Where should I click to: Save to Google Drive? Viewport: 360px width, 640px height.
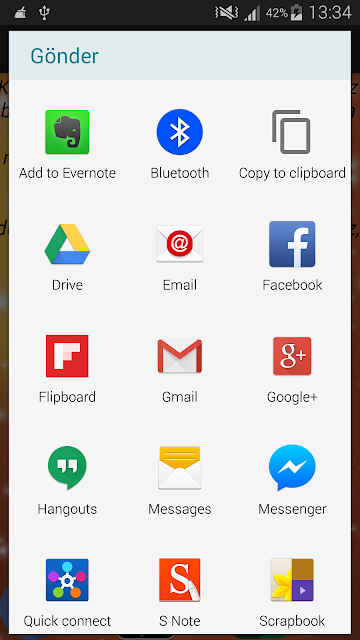click(x=67, y=256)
